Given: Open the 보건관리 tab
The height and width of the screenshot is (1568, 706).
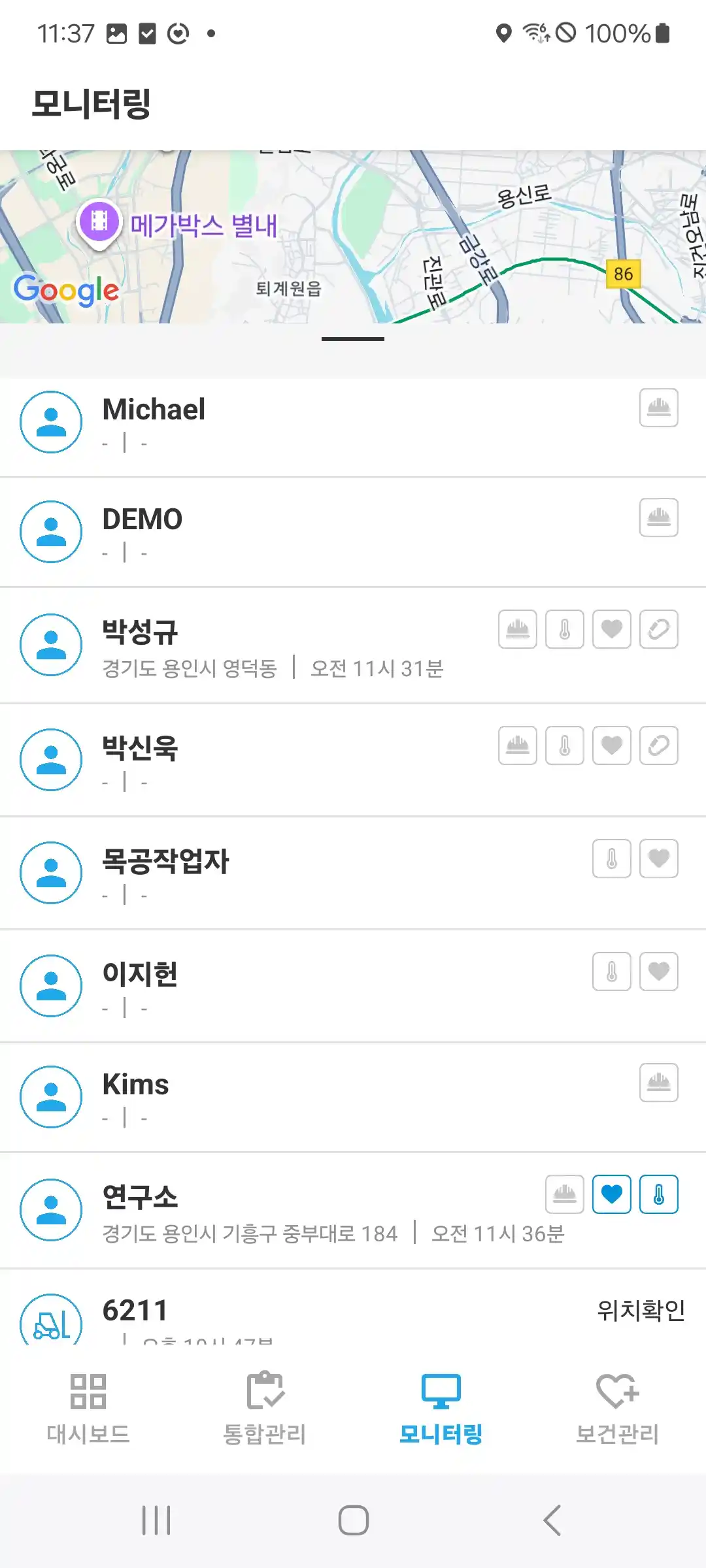Looking at the screenshot, I should (x=618, y=1409).
